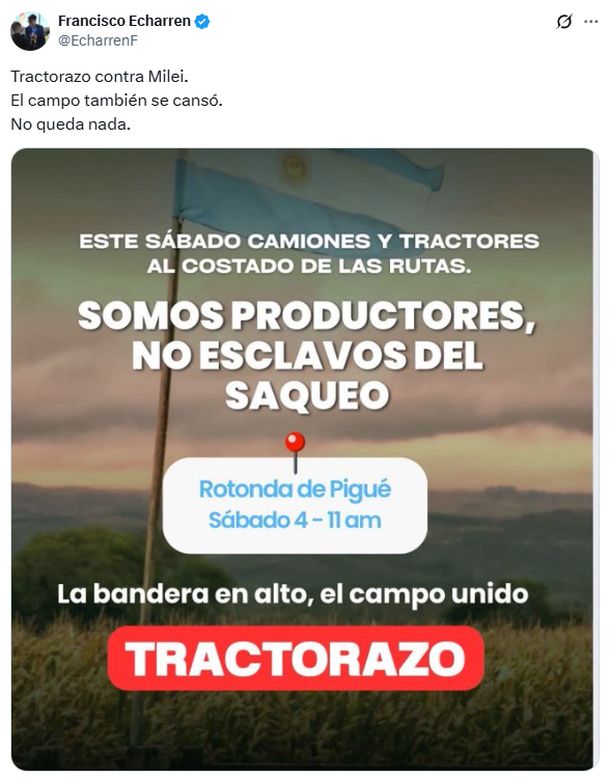Tap the Grok icon on the post
Screen dimensions: 610x779
tap(564, 22)
